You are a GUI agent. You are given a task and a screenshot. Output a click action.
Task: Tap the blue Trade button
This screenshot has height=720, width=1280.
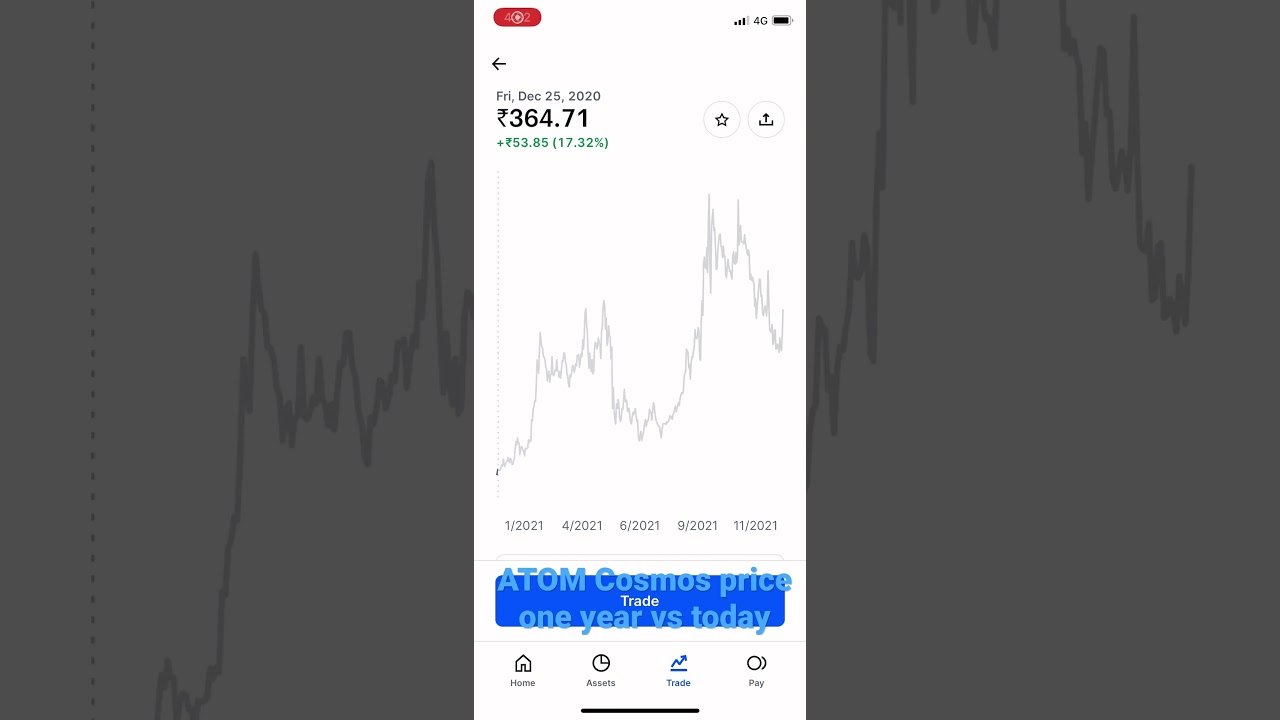(x=639, y=601)
